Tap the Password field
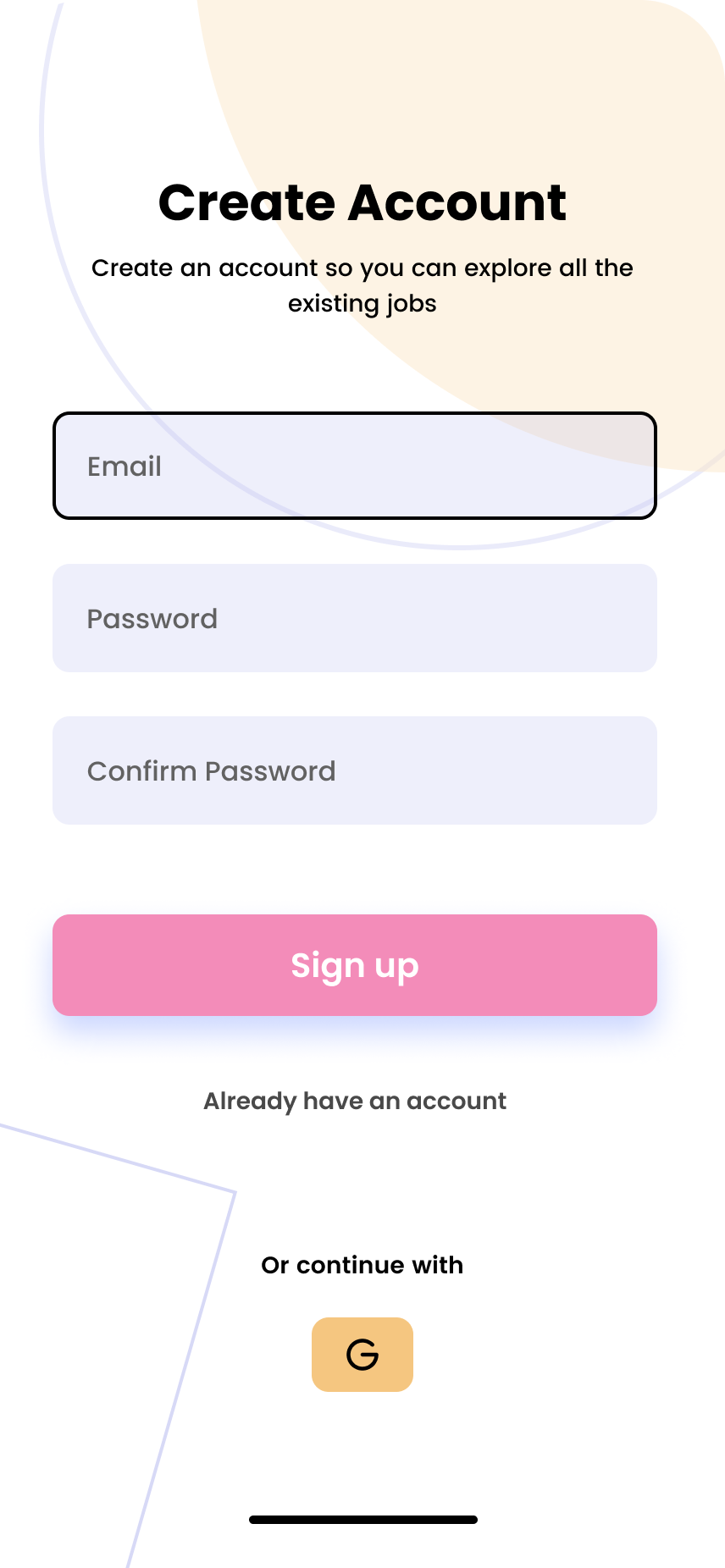The width and height of the screenshot is (725, 1568). coord(354,618)
